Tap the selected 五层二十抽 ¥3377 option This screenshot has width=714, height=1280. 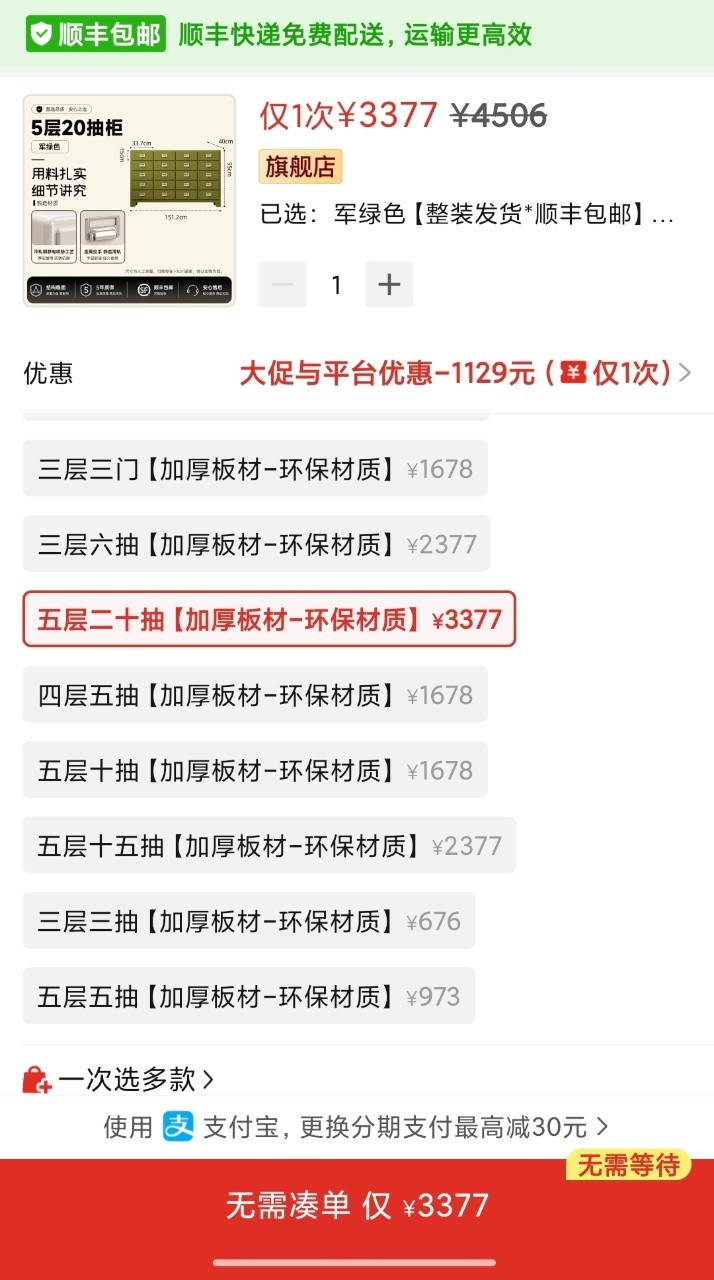click(x=269, y=619)
